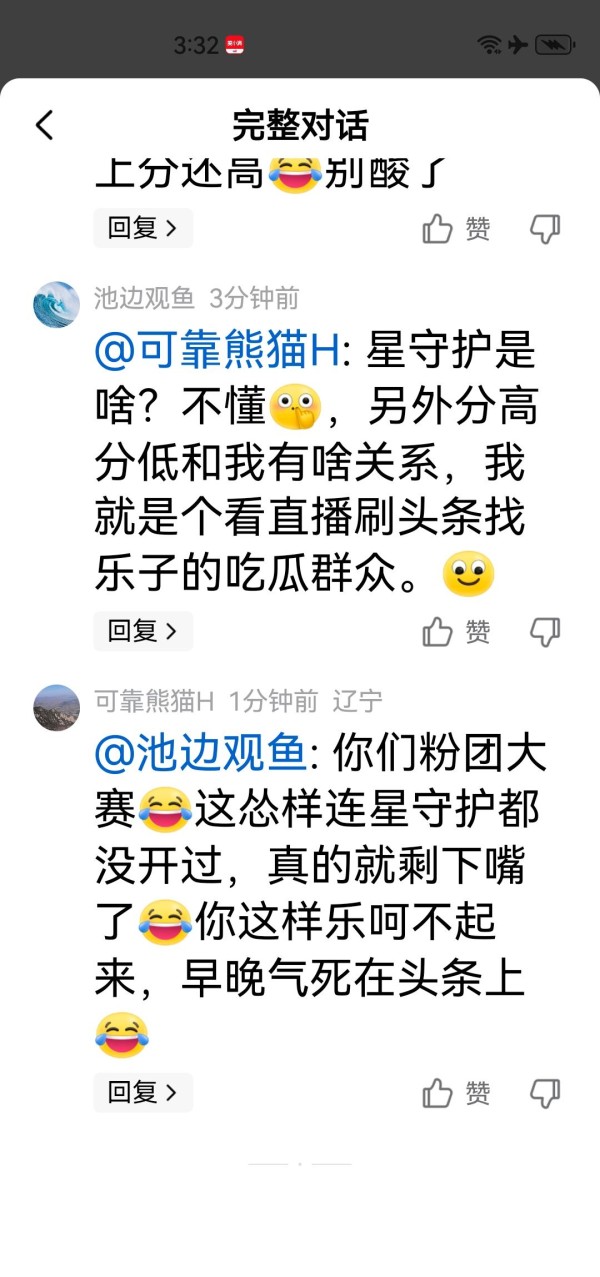This screenshot has height=1277, width=600.
Task: Dislike 池边观鱼's comment posted 3分钟前
Action: 545,632
